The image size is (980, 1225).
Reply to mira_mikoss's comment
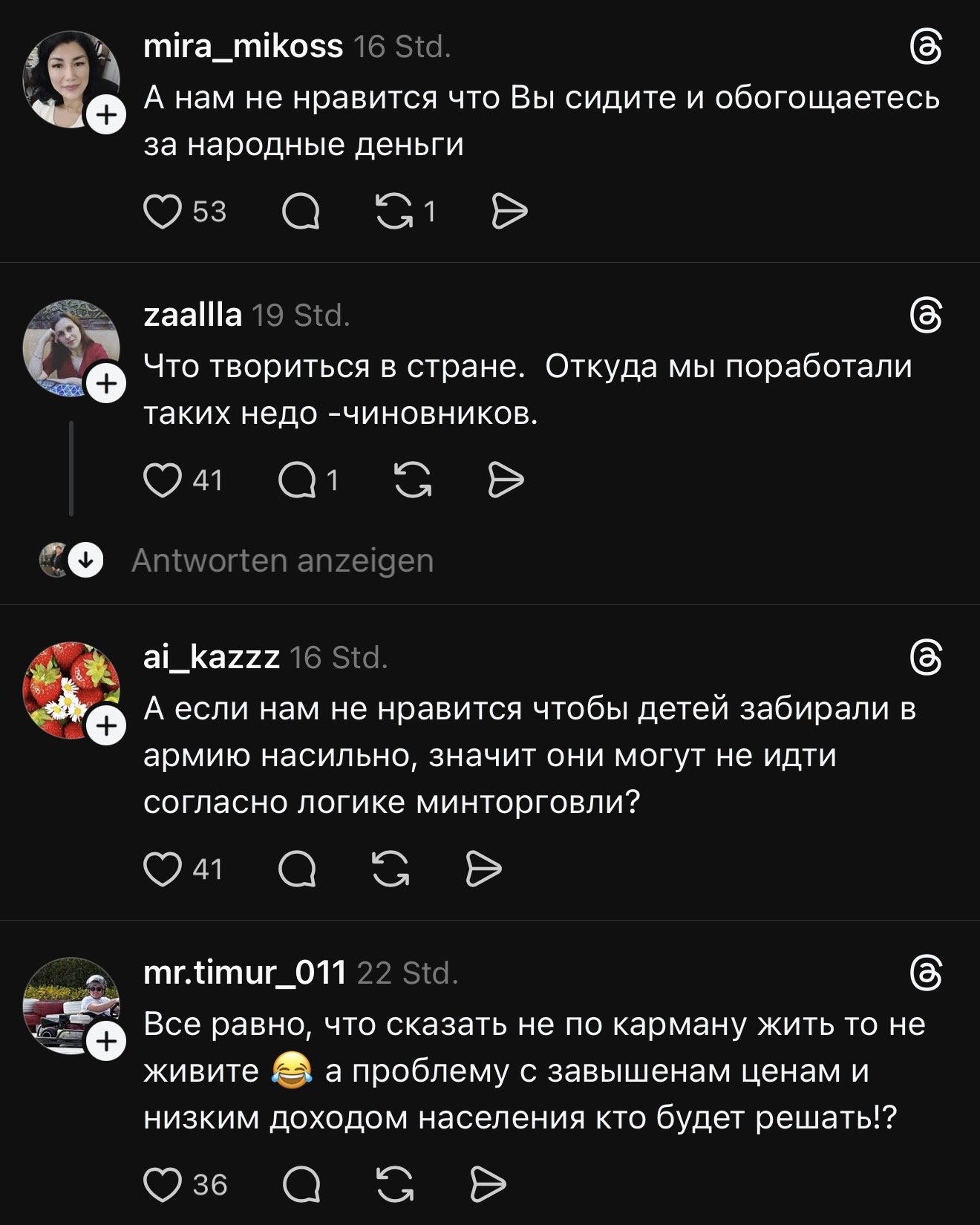coord(301,212)
